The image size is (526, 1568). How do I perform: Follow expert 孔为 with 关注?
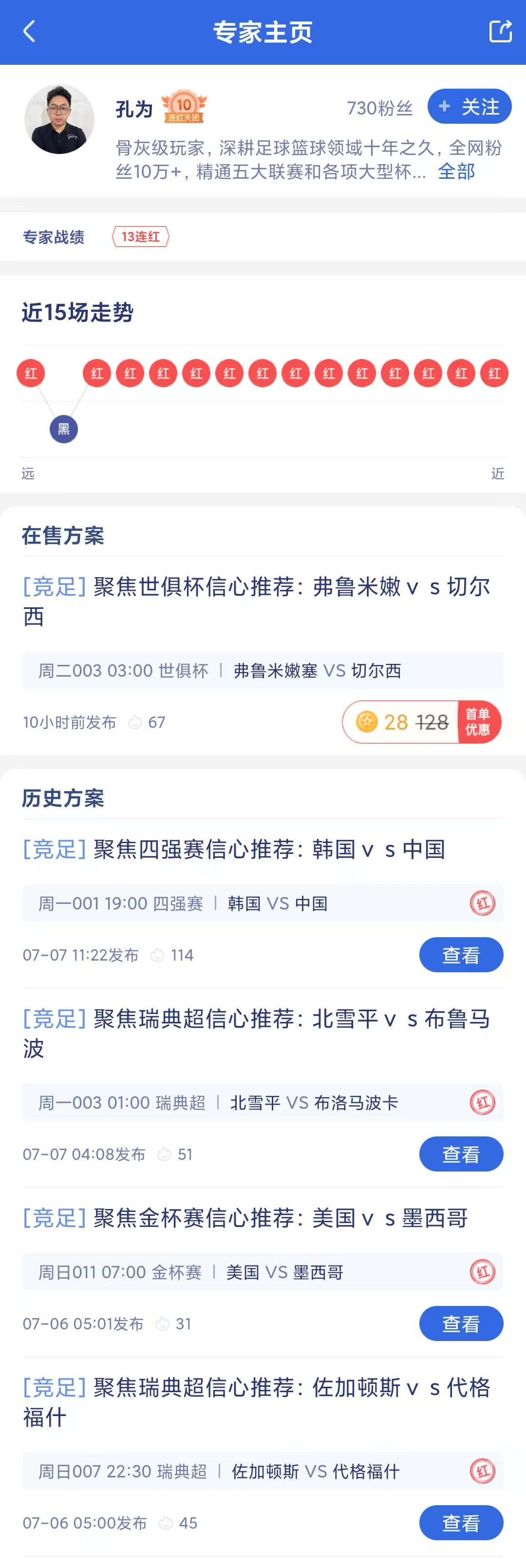[x=469, y=107]
